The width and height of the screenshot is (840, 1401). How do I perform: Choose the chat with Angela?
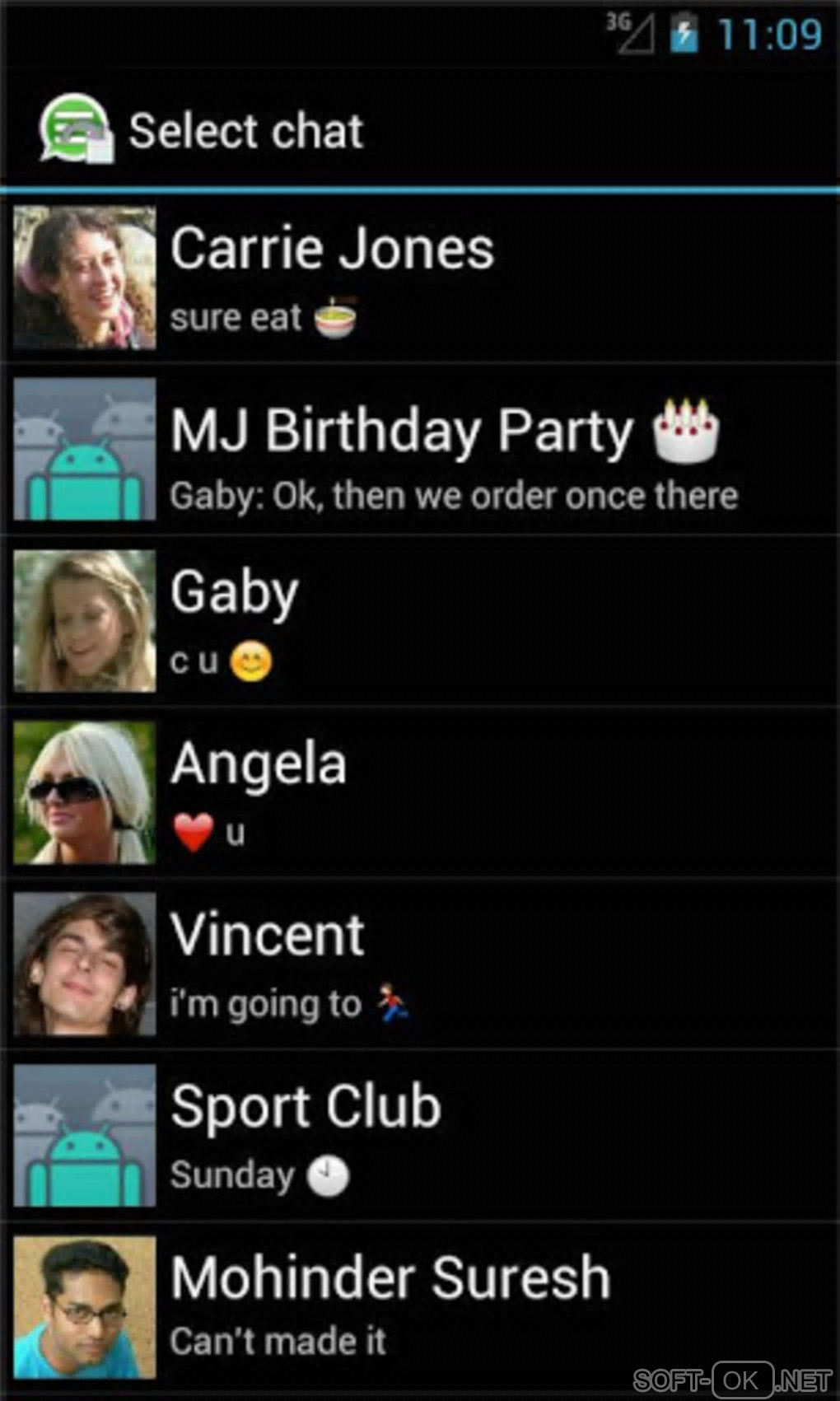tap(420, 792)
